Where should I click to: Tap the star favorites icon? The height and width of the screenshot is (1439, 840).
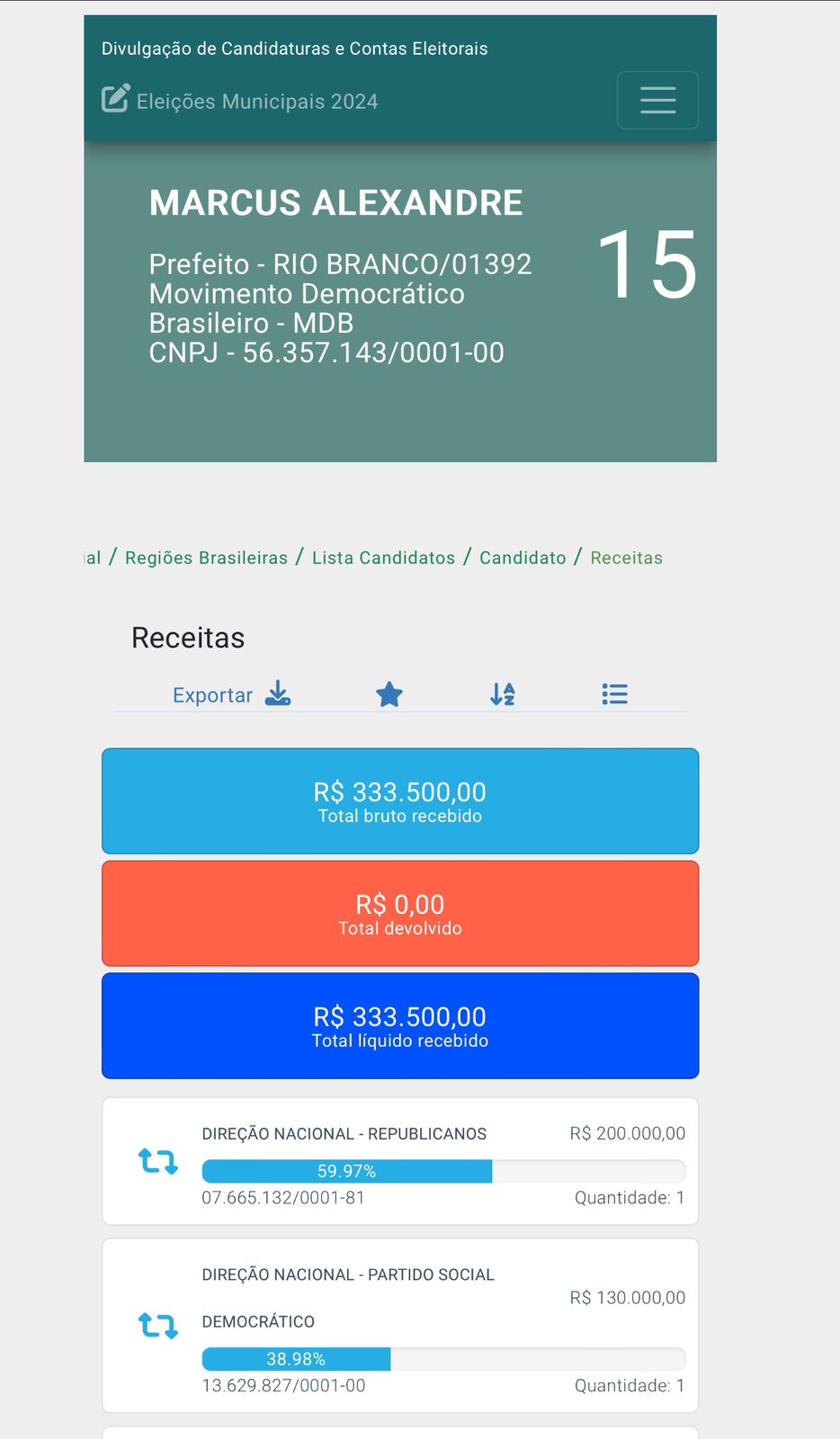click(389, 694)
